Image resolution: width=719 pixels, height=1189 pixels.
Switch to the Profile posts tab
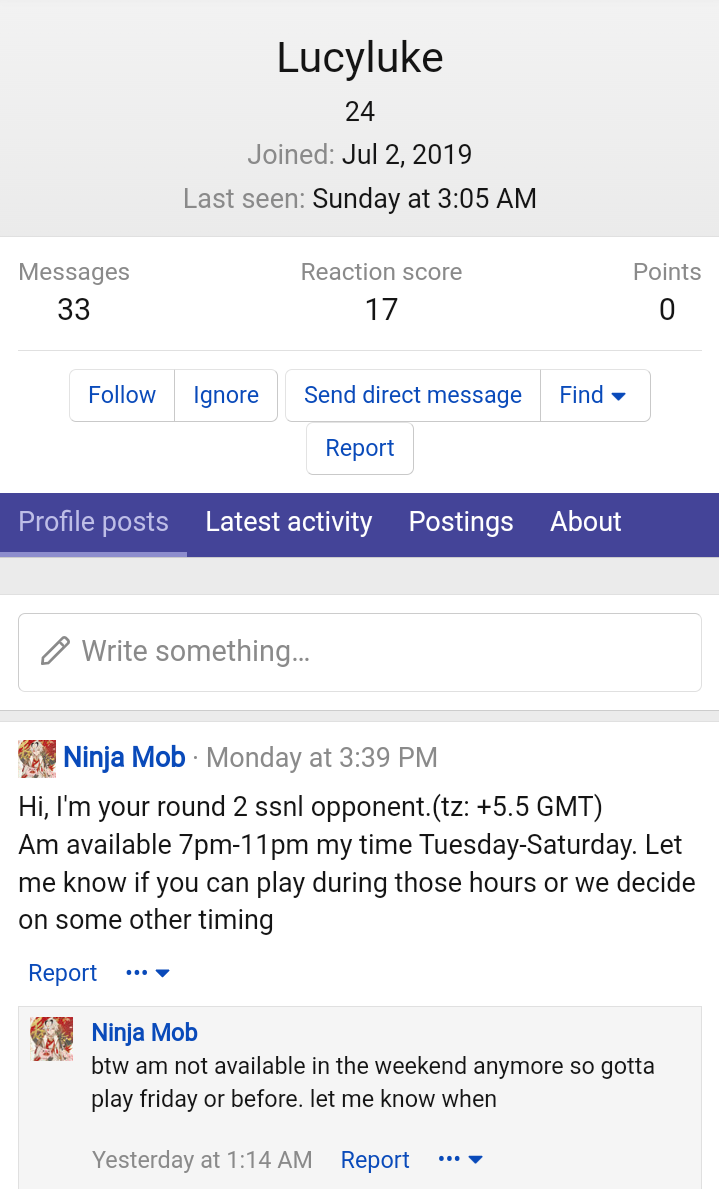(x=93, y=522)
